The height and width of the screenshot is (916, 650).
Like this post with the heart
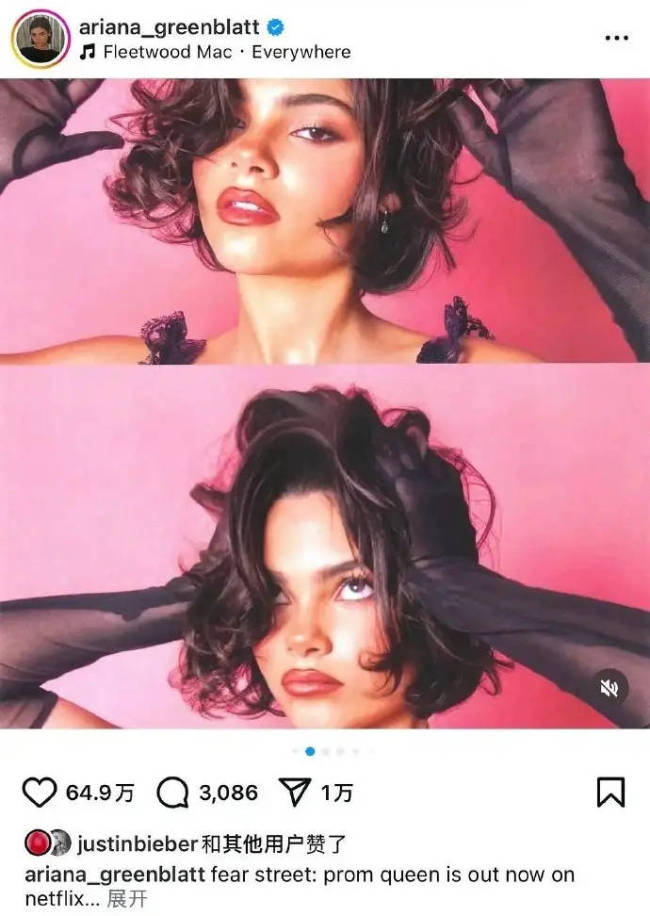click(x=39, y=793)
